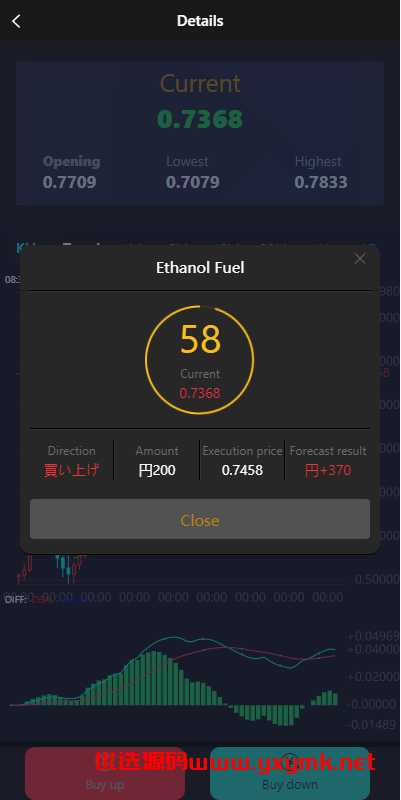Screen dimensions: 401x800
Task: Dismiss the Ethanol Fuel dialog with X
Action: click(x=360, y=259)
